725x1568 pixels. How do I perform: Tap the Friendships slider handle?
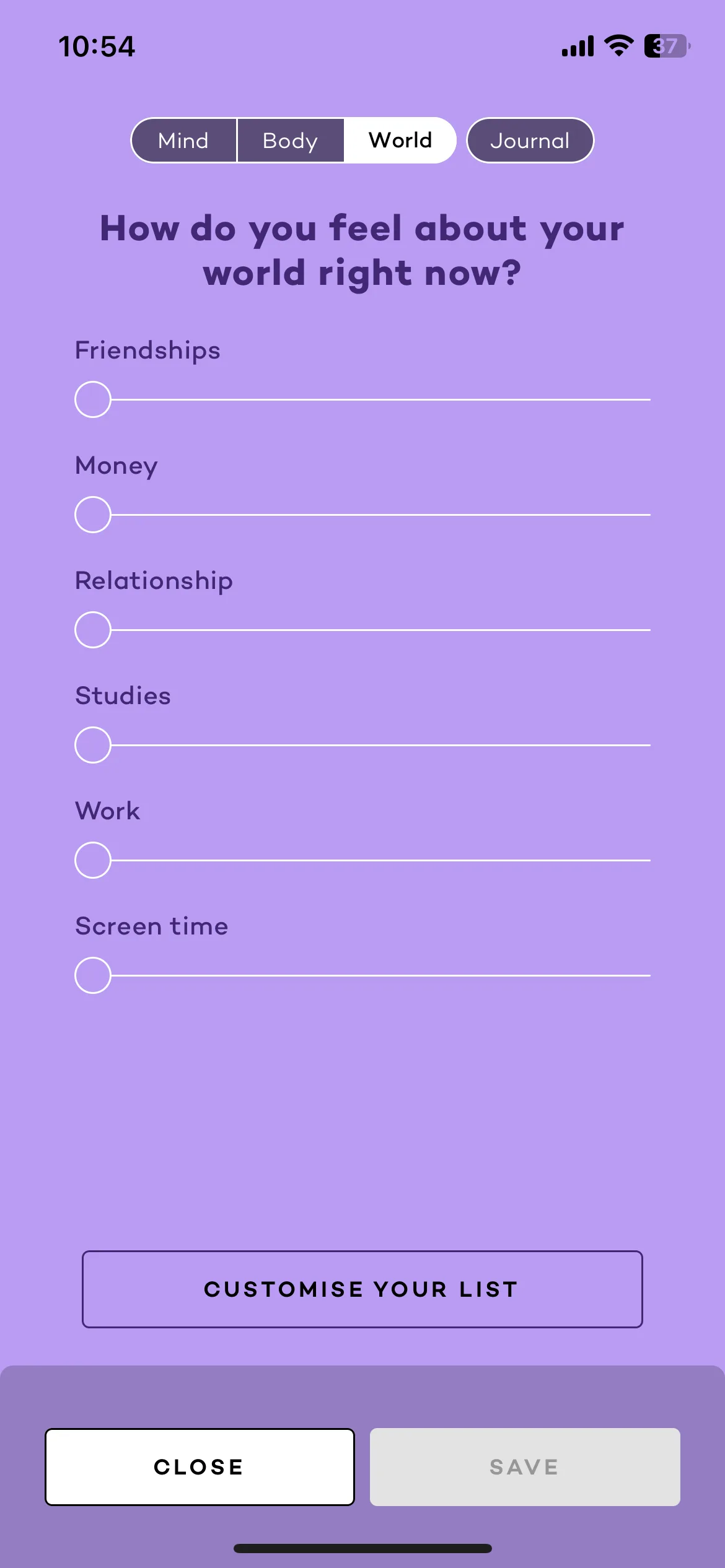[x=93, y=399]
